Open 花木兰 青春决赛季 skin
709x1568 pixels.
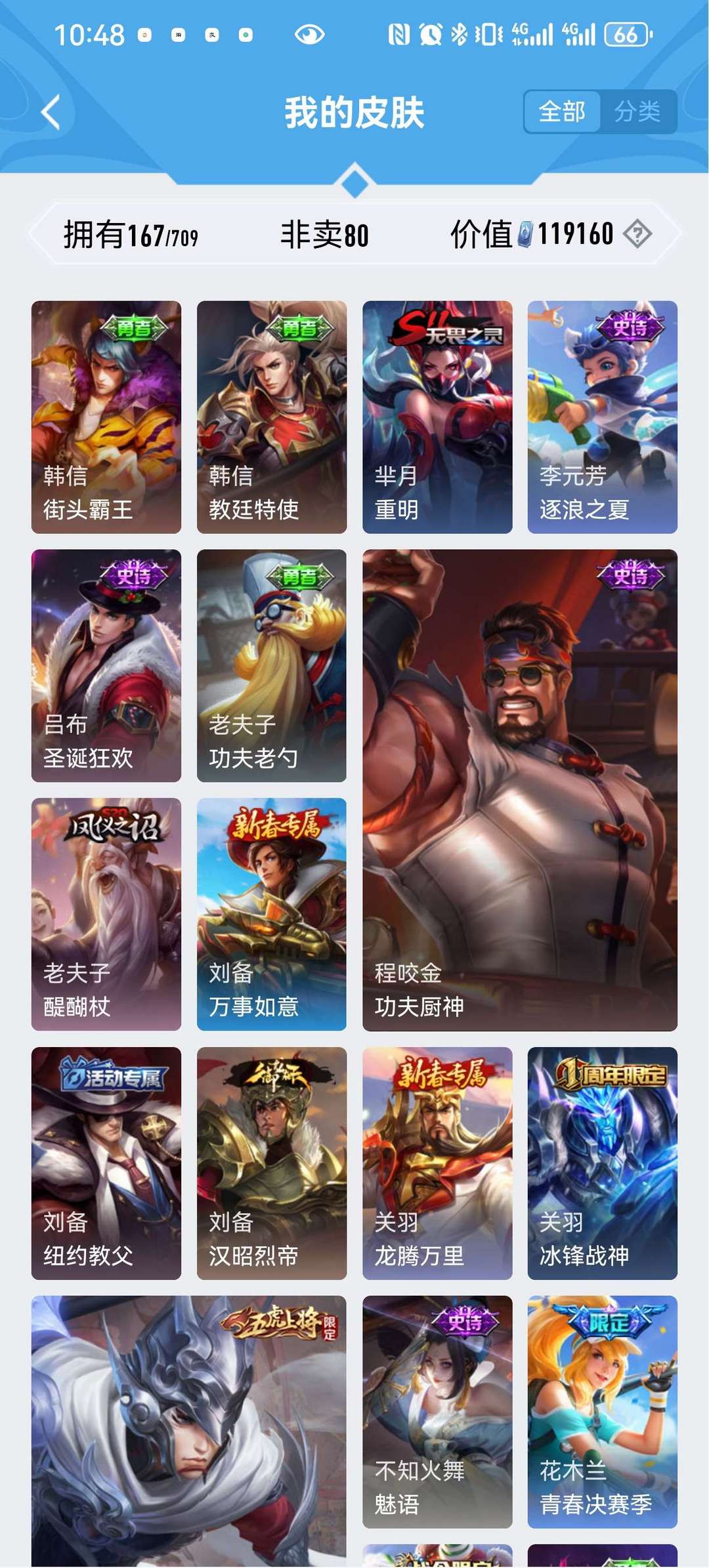(x=603, y=1412)
